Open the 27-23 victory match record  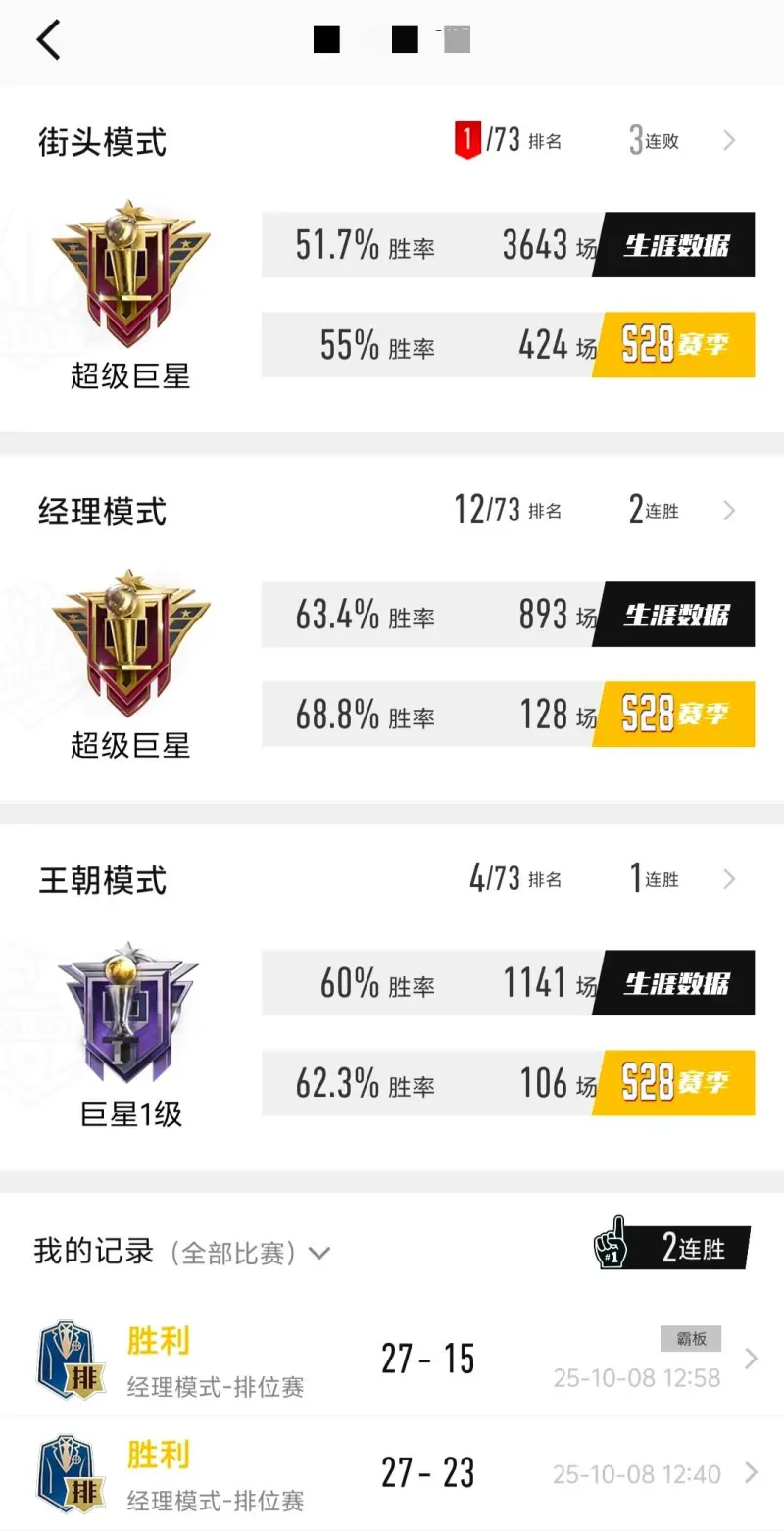pyautogui.click(x=750, y=1472)
